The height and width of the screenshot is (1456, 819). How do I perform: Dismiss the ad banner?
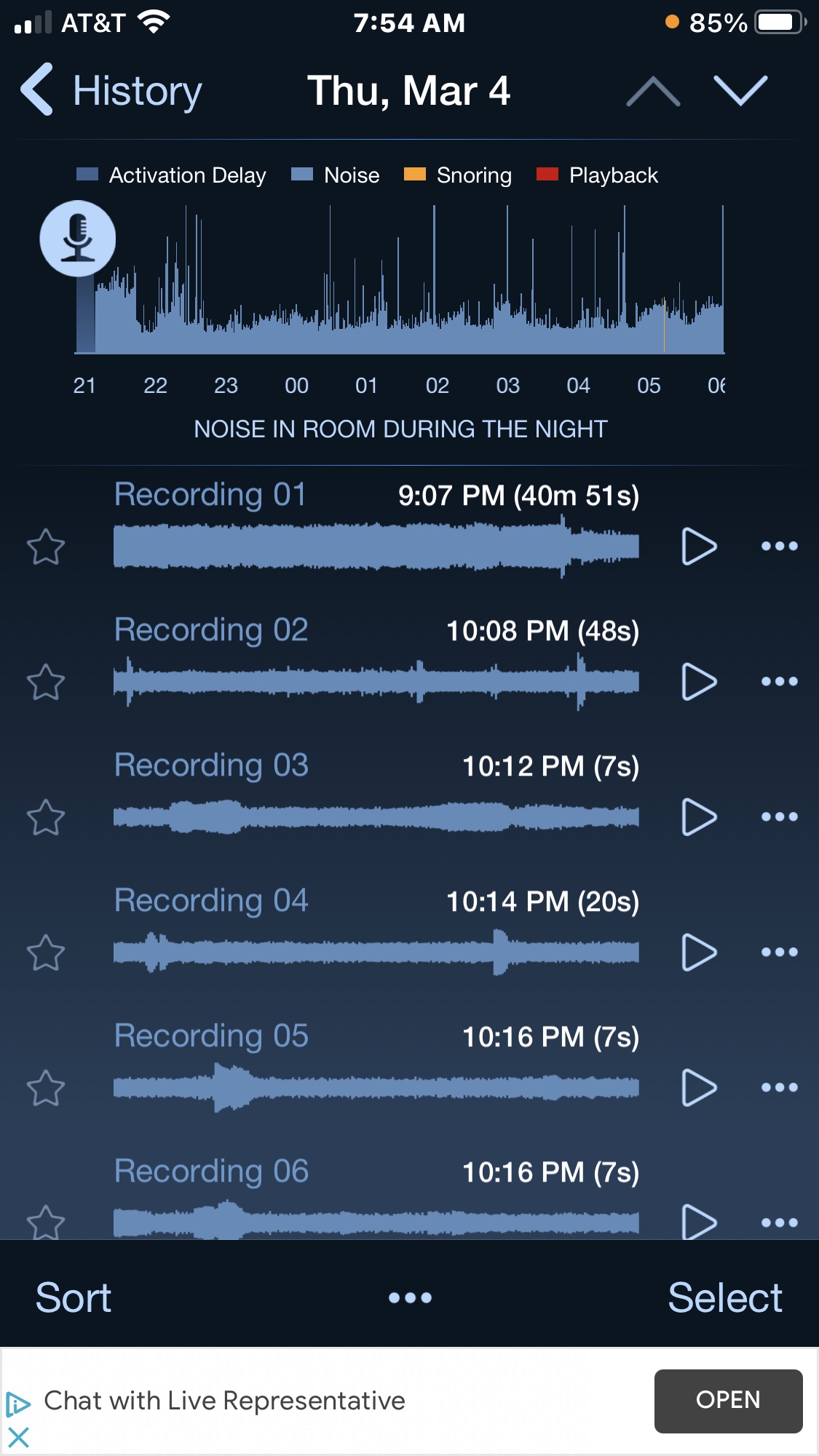(x=18, y=1437)
